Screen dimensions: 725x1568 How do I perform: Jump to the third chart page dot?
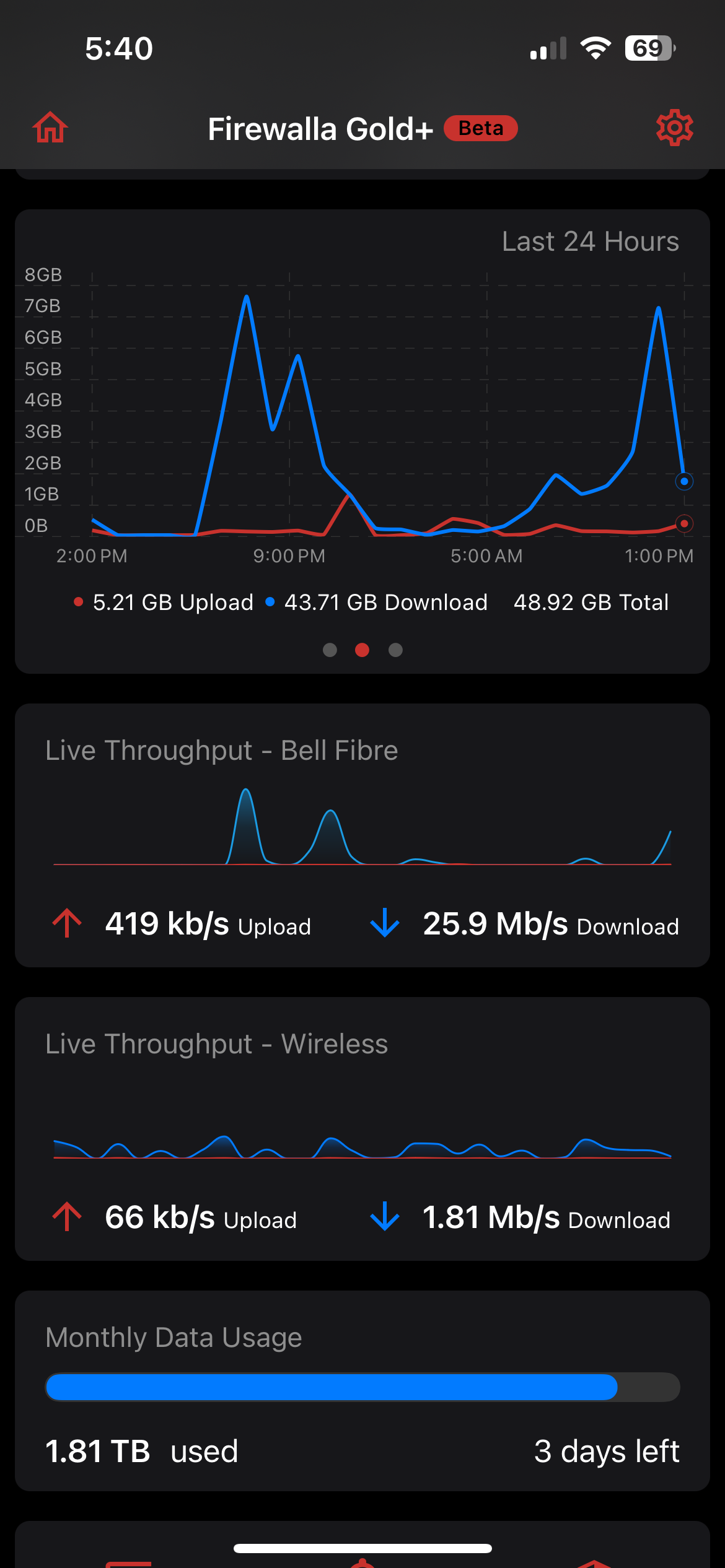click(x=395, y=650)
